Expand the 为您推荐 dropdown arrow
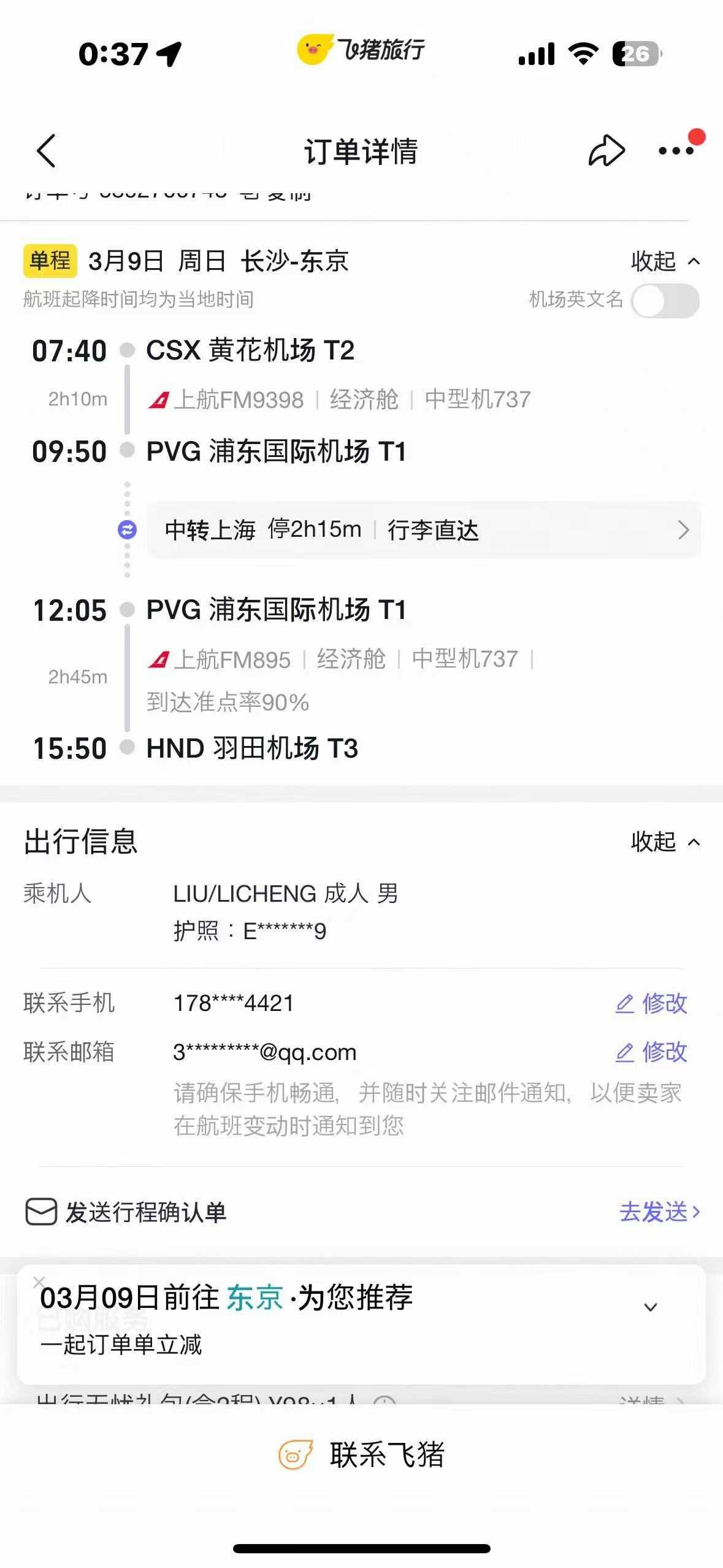The height and width of the screenshot is (1568, 723). [x=650, y=1307]
